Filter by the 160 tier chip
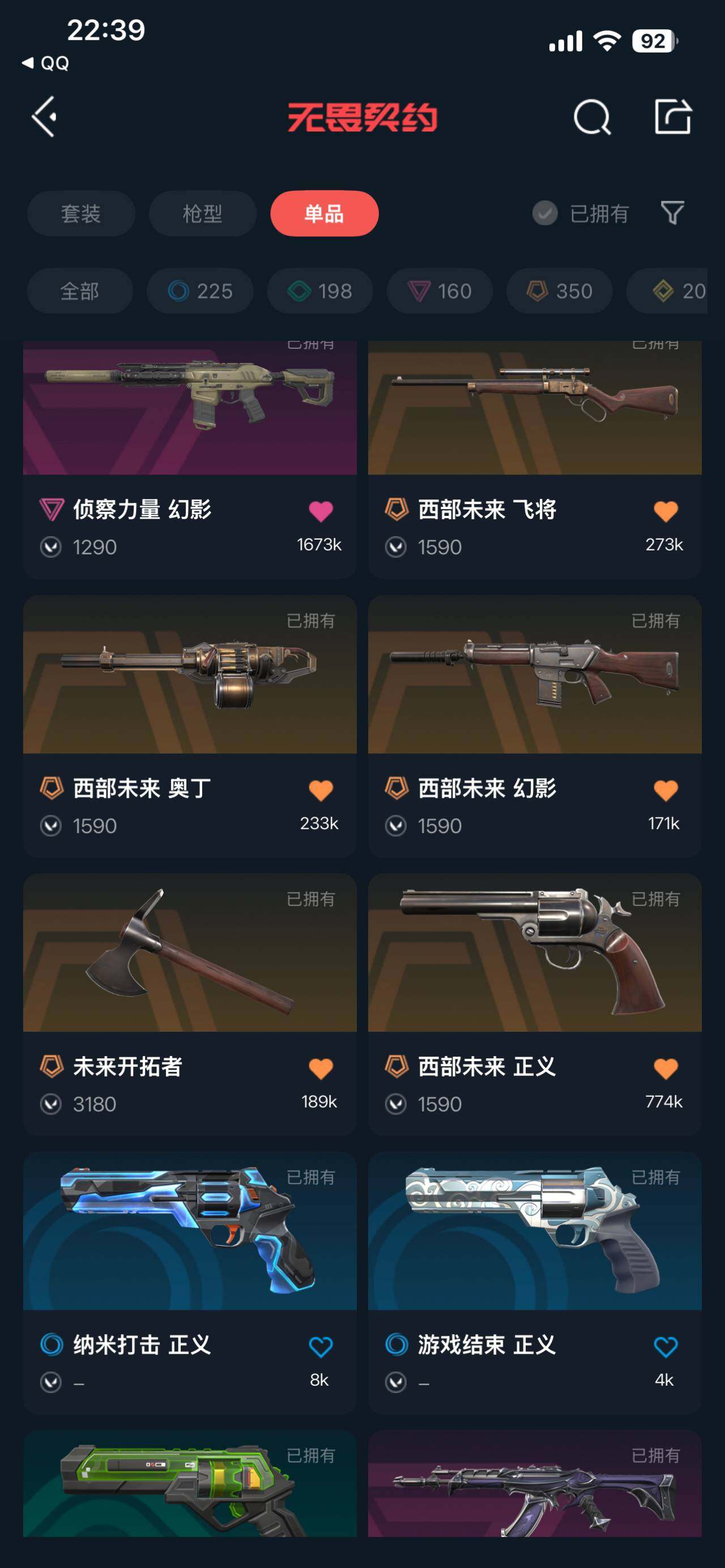Image resolution: width=725 pixels, height=1568 pixels. [440, 291]
